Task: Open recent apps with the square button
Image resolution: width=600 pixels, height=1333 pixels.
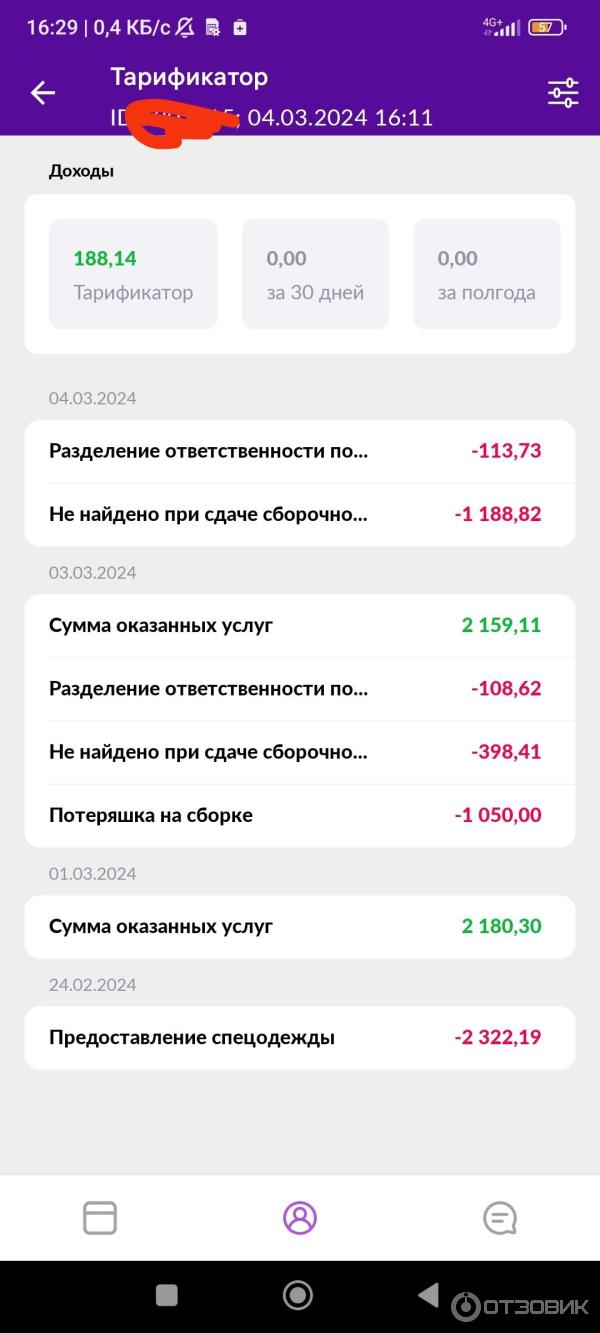Action: (x=167, y=1295)
